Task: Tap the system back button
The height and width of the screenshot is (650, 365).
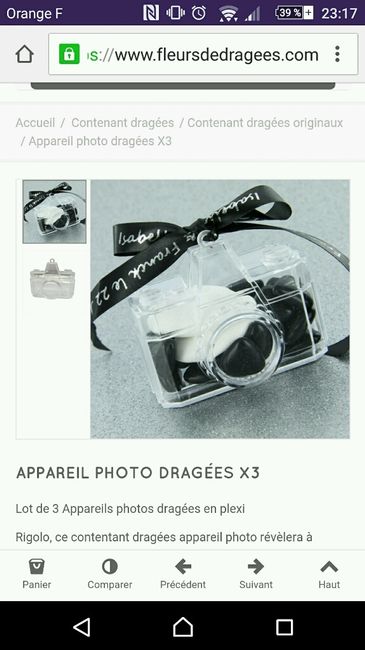Action: point(82,627)
